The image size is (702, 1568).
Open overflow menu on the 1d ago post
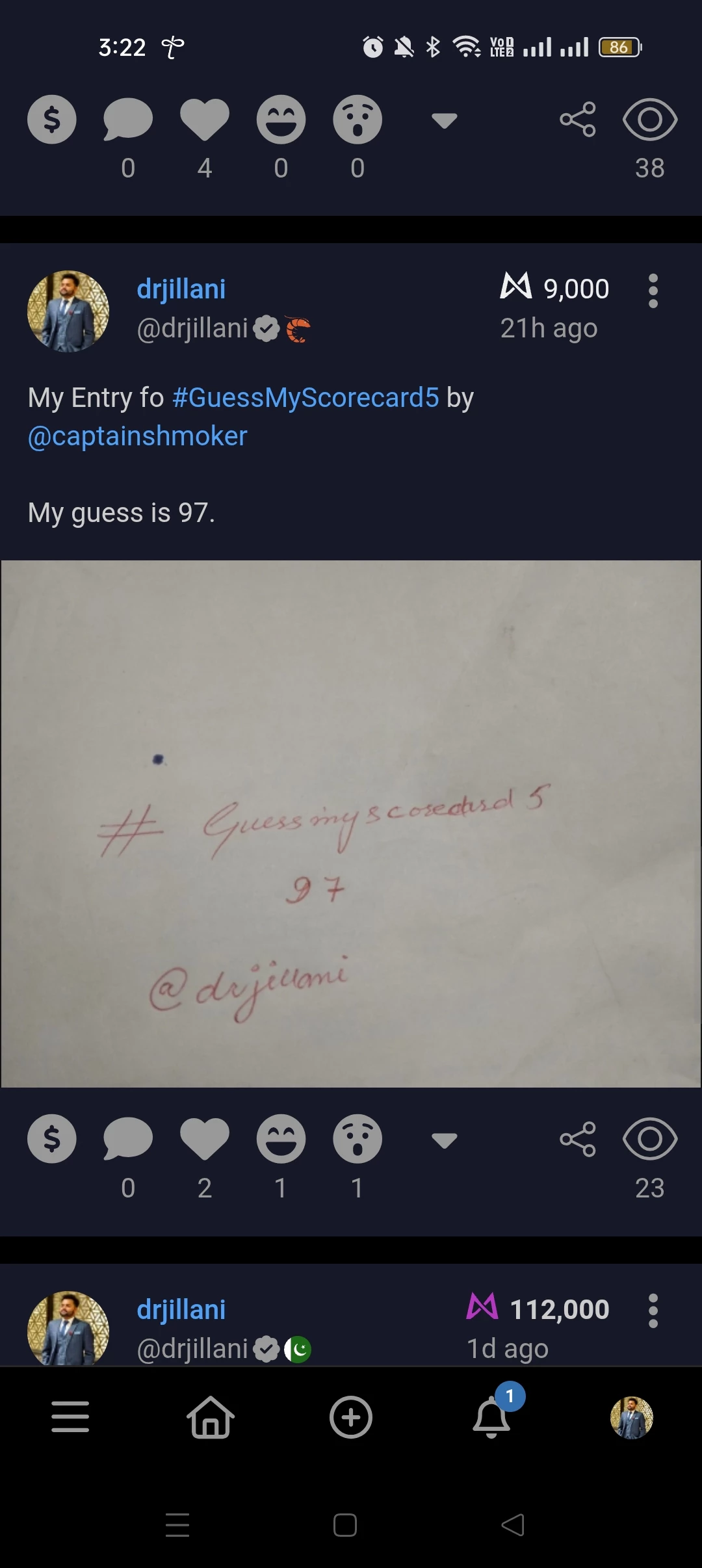coord(653,1311)
